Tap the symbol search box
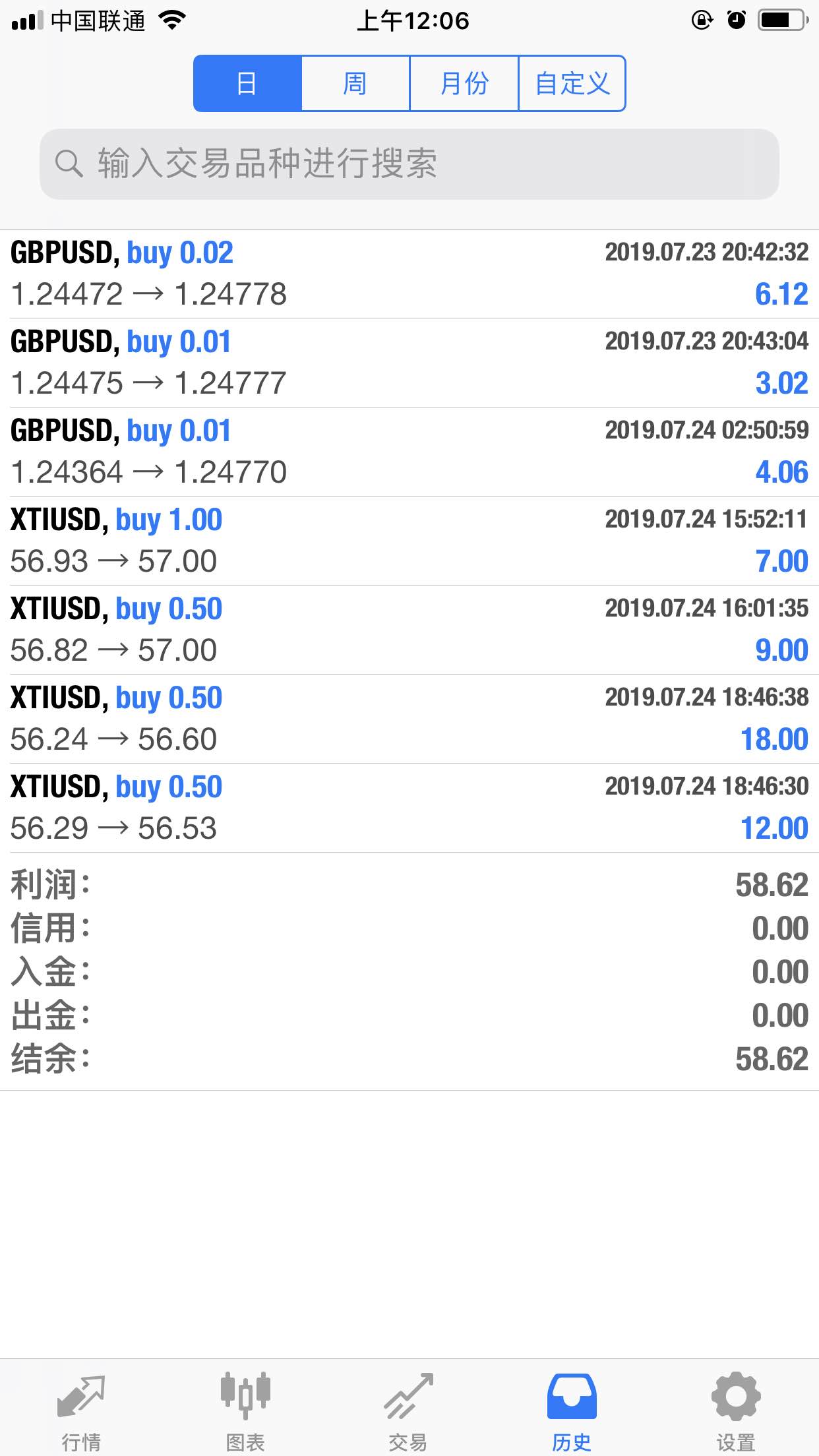 pyautogui.click(x=409, y=164)
